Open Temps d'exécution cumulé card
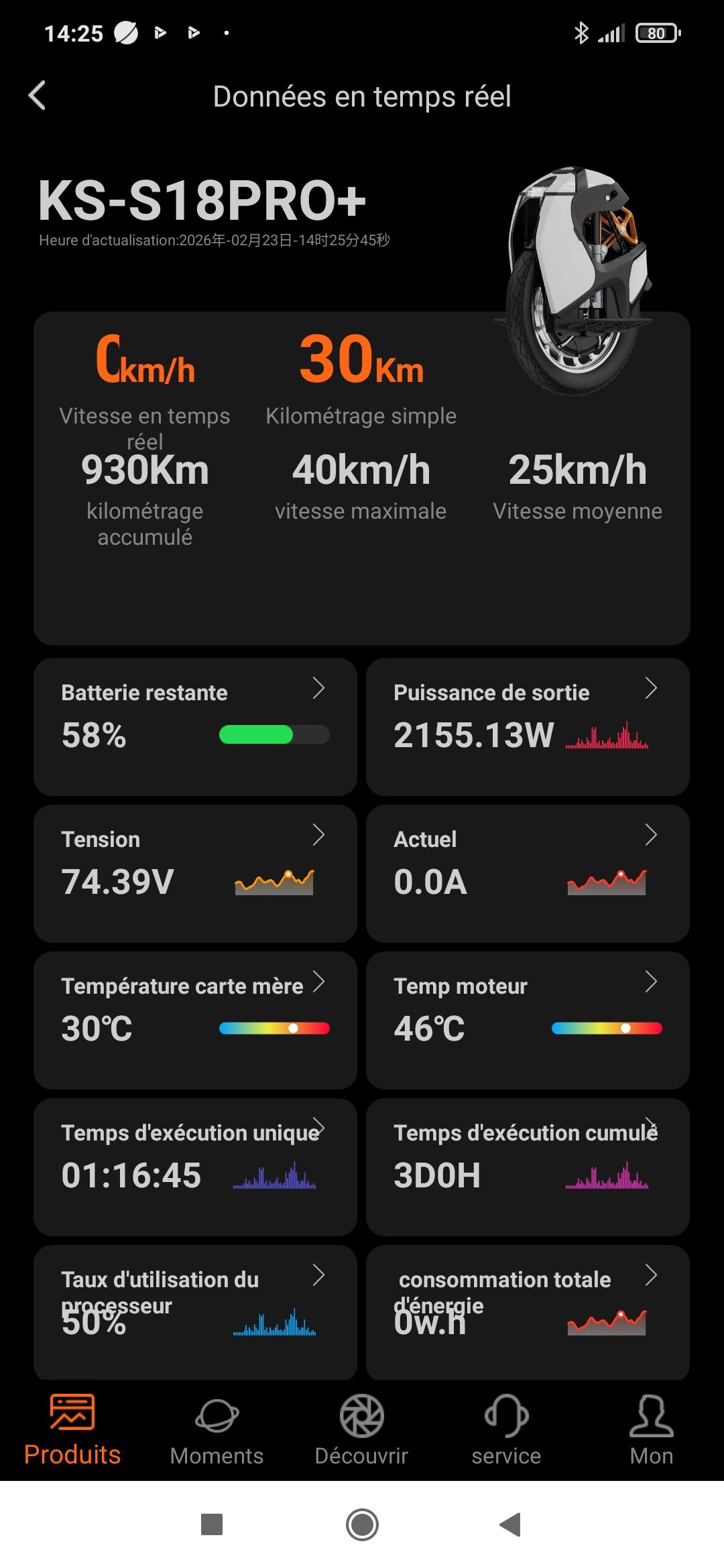The image size is (724, 1568). click(x=528, y=1167)
